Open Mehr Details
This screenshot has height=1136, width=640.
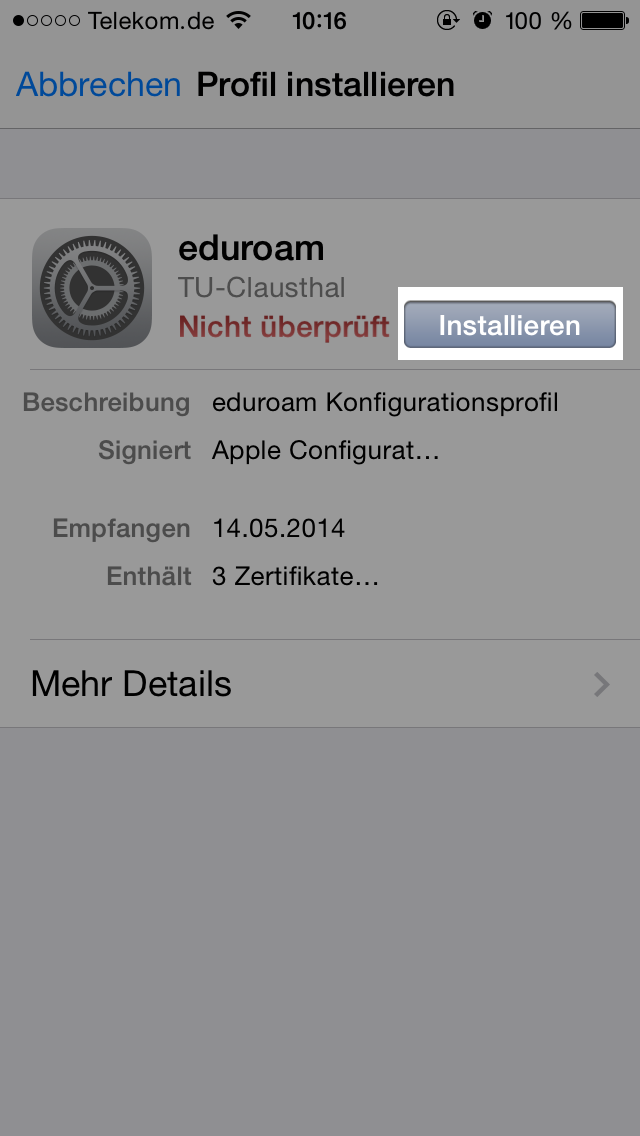pos(320,684)
